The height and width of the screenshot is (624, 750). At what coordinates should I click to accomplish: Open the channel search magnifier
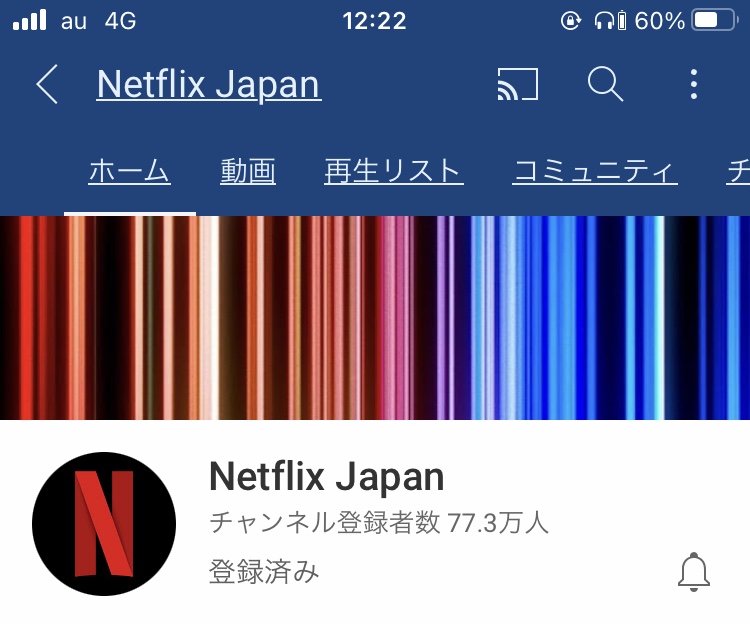click(x=605, y=85)
